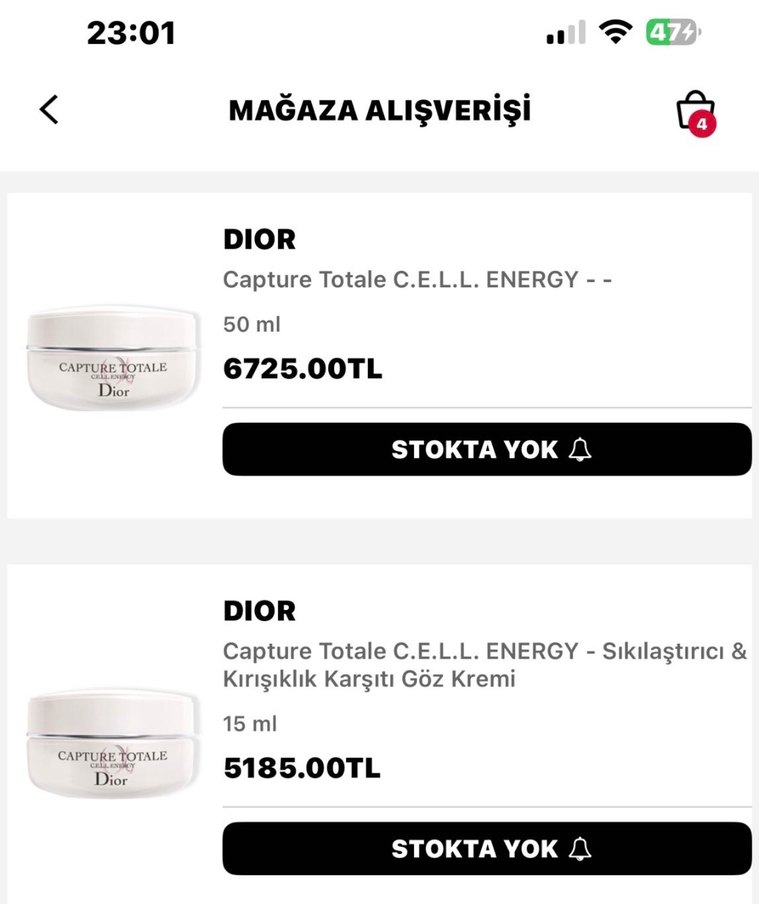
Task: Click the Wi-Fi icon in status bar
Action: (x=614, y=31)
